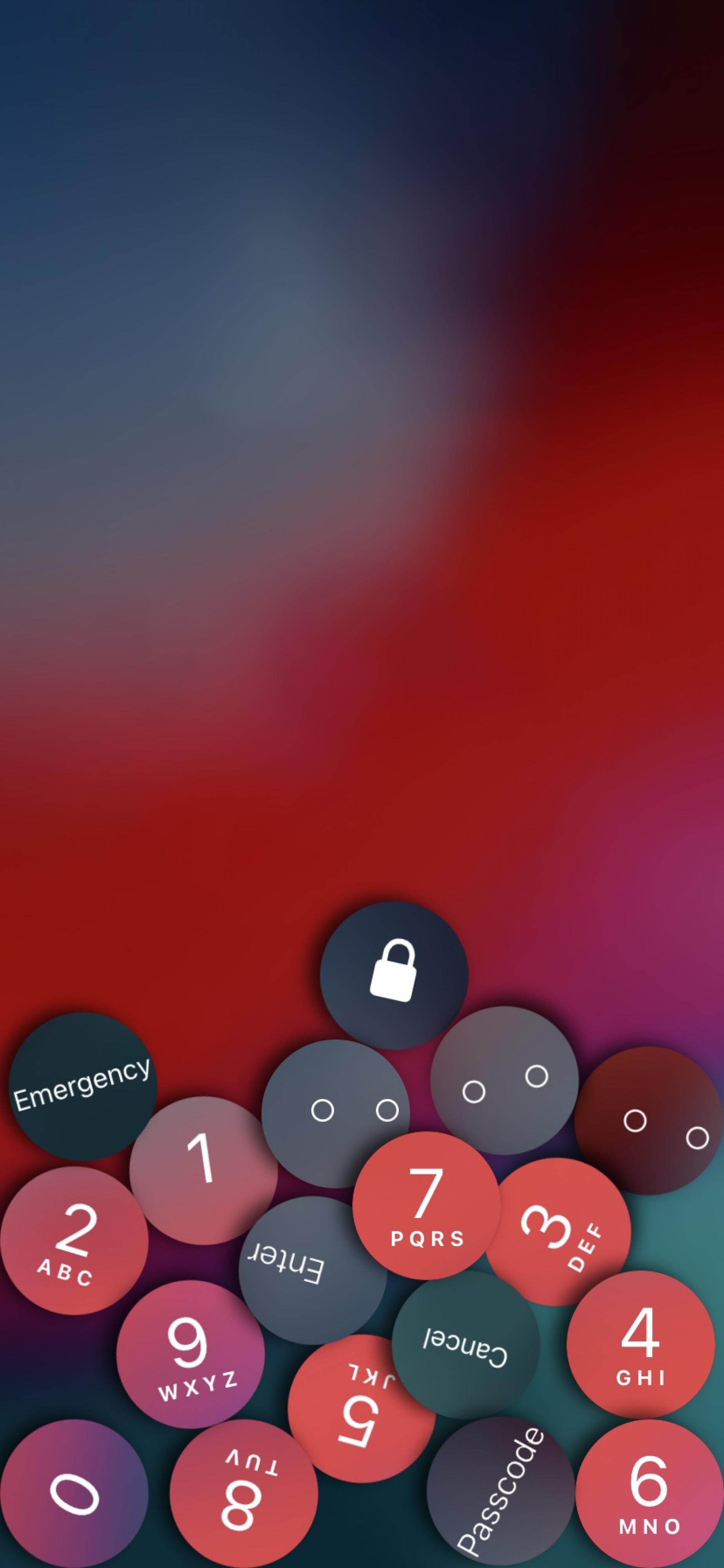The width and height of the screenshot is (724, 1568).
Task: Select the 7 PQRS key
Action: [x=427, y=1206]
